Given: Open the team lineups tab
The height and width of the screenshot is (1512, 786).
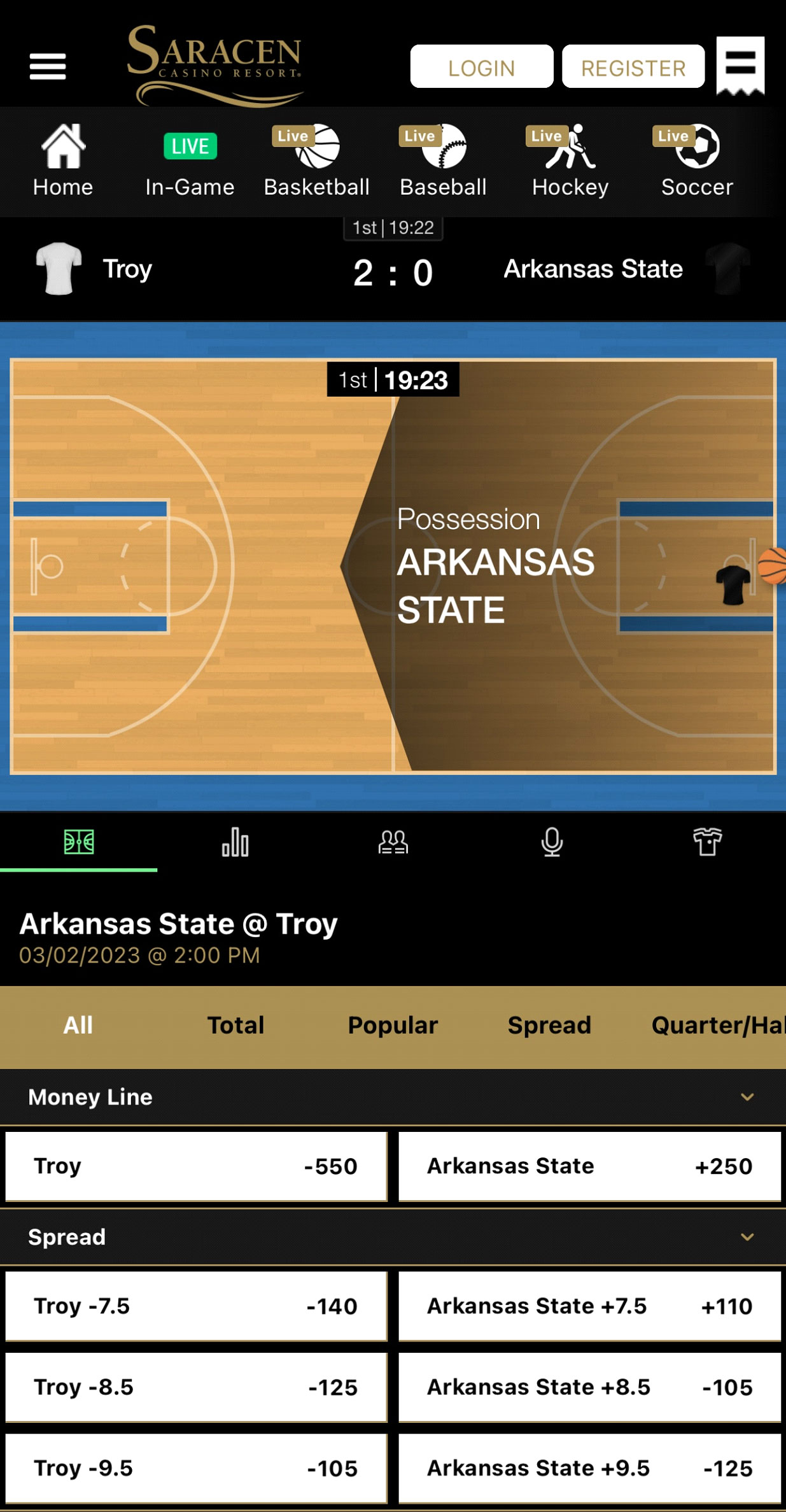Looking at the screenshot, I should (x=393, y=842).
